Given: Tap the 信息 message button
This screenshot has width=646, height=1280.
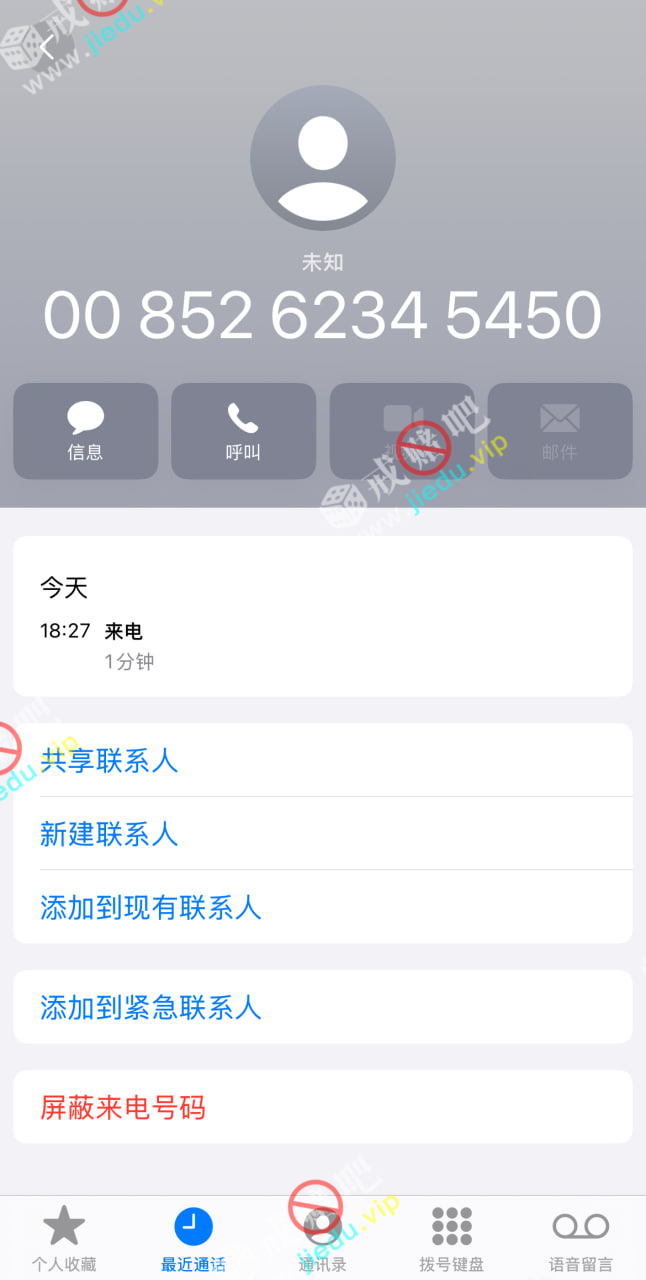Looking at the screenshot, I should coord(85,430).
